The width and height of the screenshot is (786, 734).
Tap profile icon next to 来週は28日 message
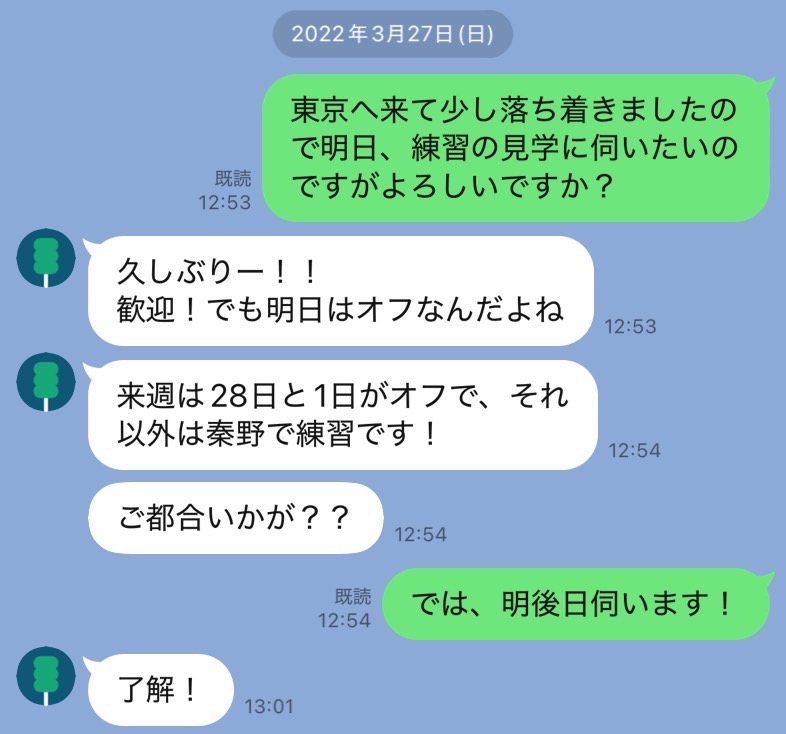[x=47, y=382]
